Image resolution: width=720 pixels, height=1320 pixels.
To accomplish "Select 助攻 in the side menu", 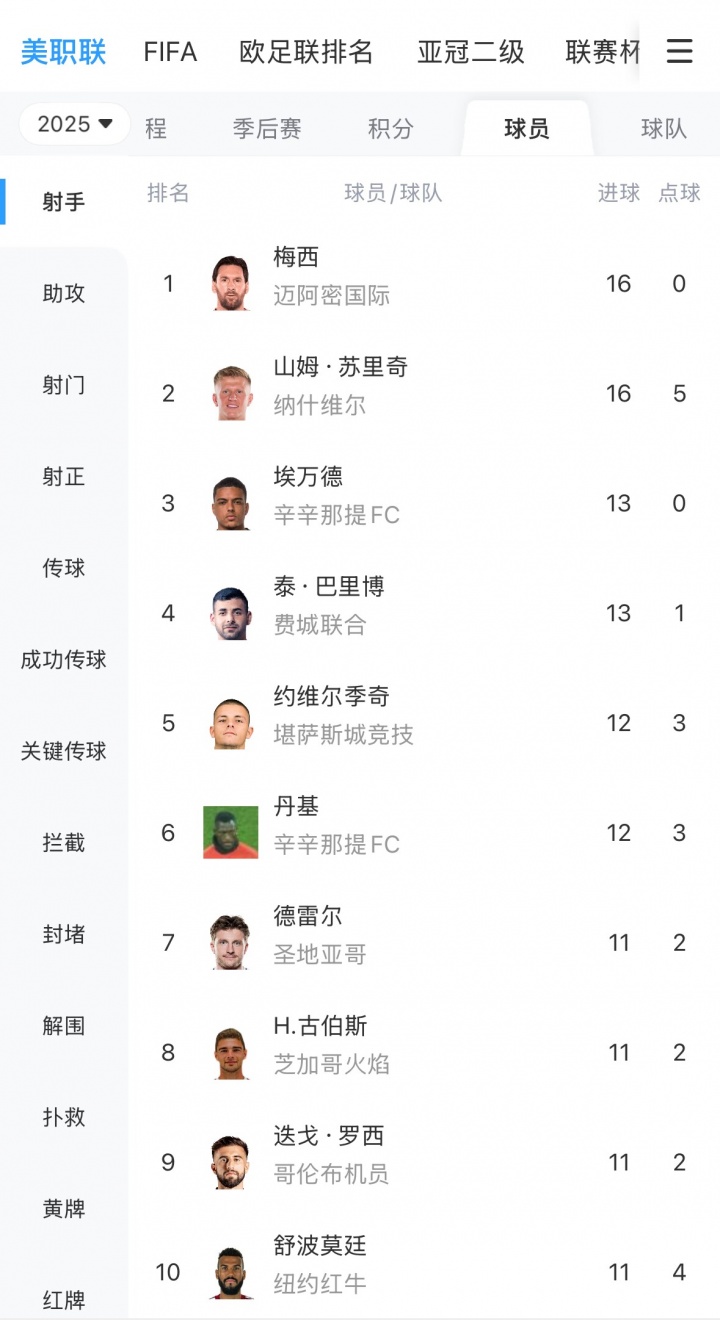I will pyautogui.click(x=64, y=294).
